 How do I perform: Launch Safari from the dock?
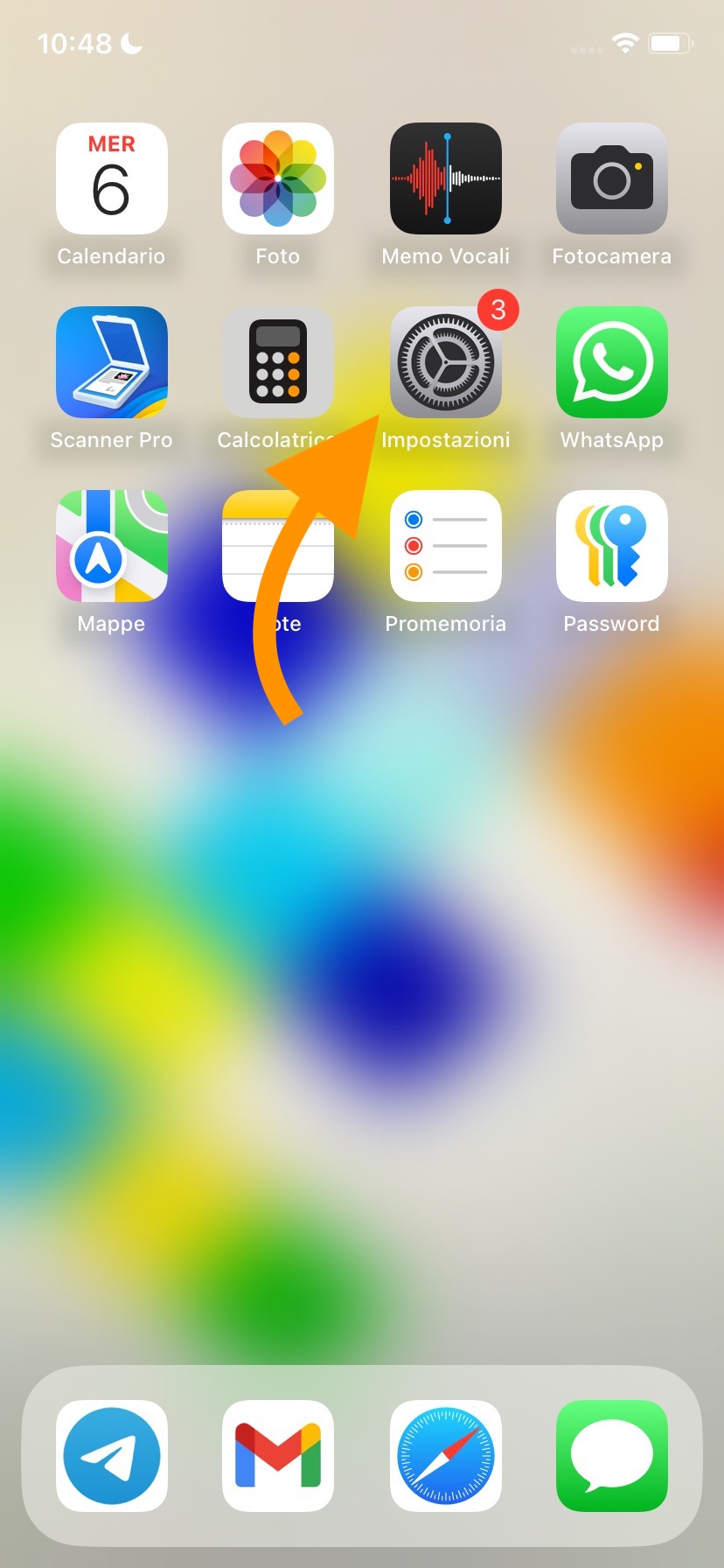click(x=445, y=1456)
